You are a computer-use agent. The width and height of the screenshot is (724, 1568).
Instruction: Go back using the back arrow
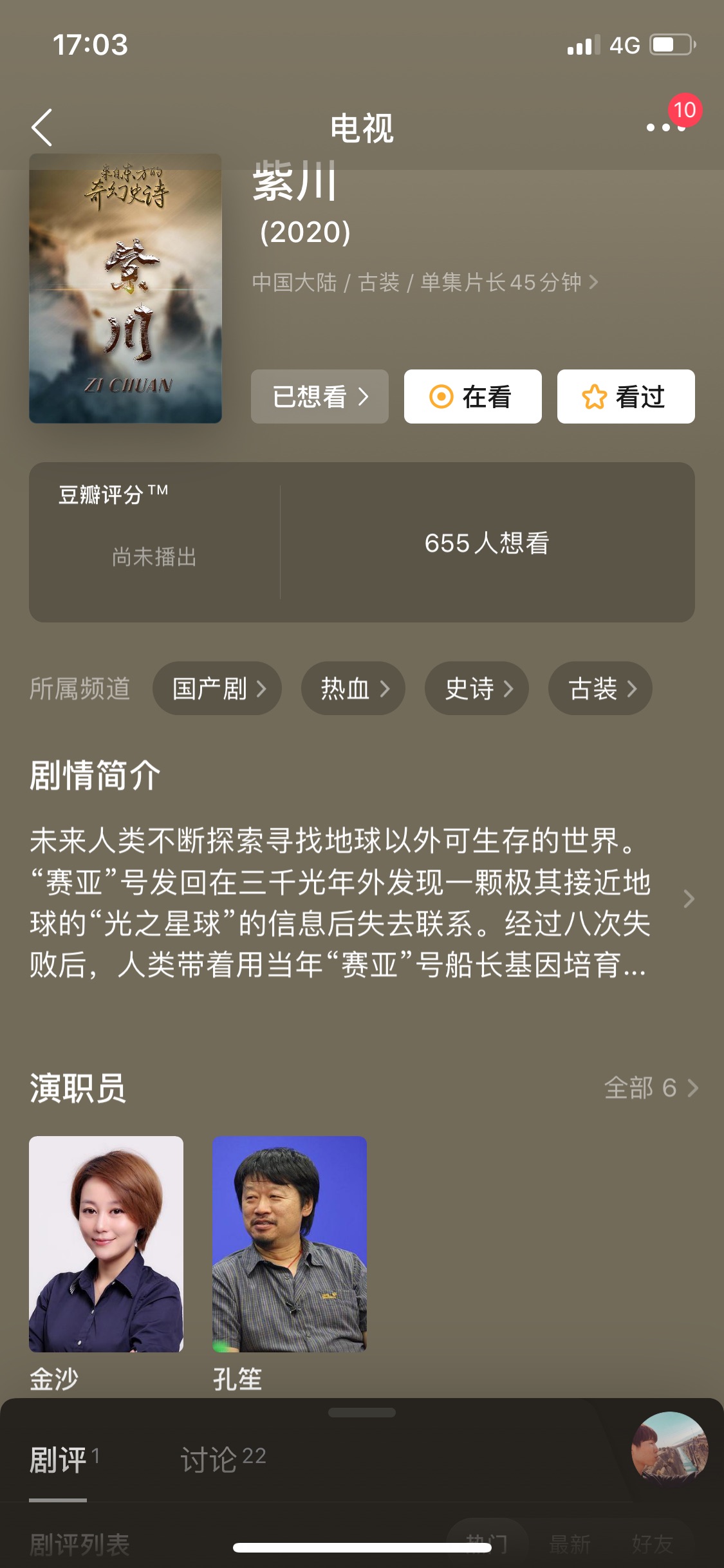point(42,127)
